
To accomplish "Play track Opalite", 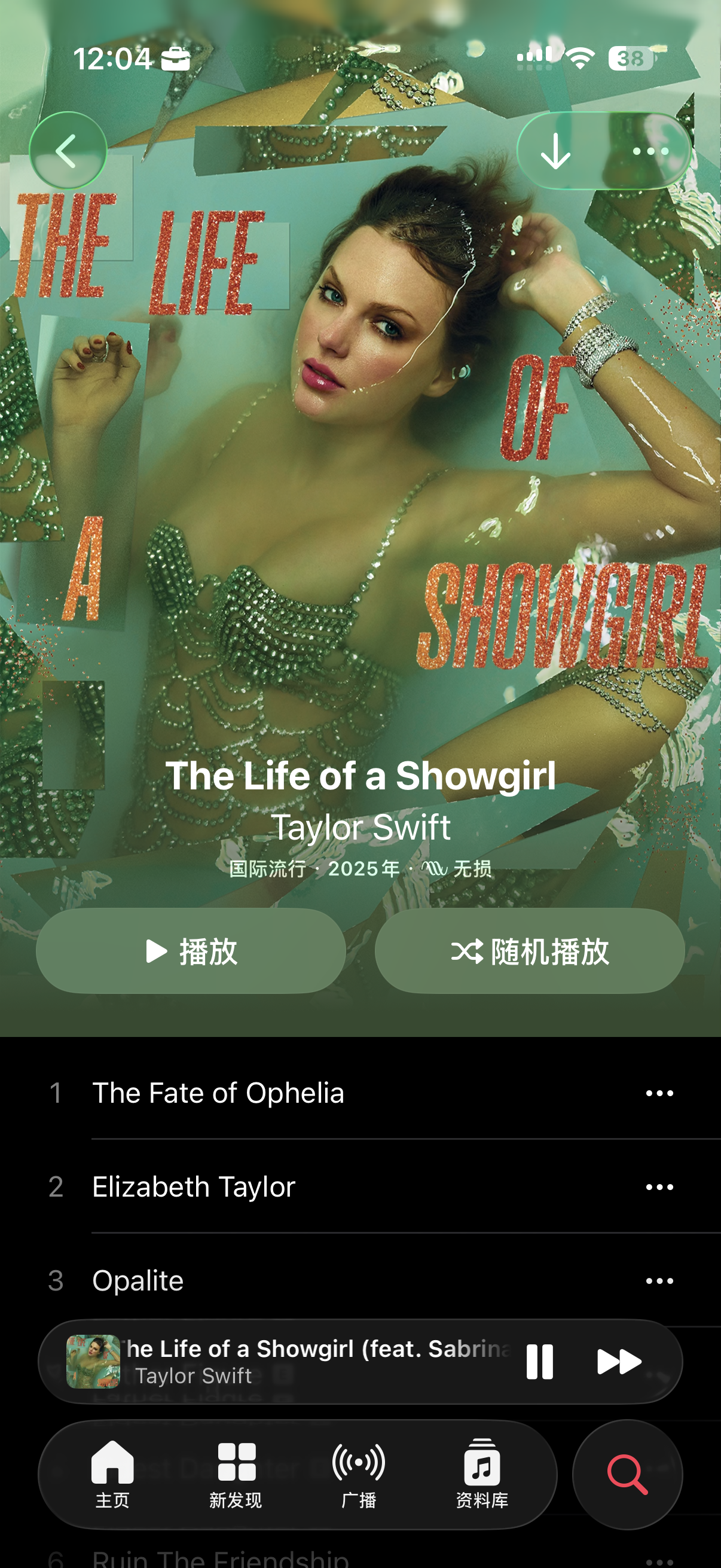I will (x=138, y=1281).
